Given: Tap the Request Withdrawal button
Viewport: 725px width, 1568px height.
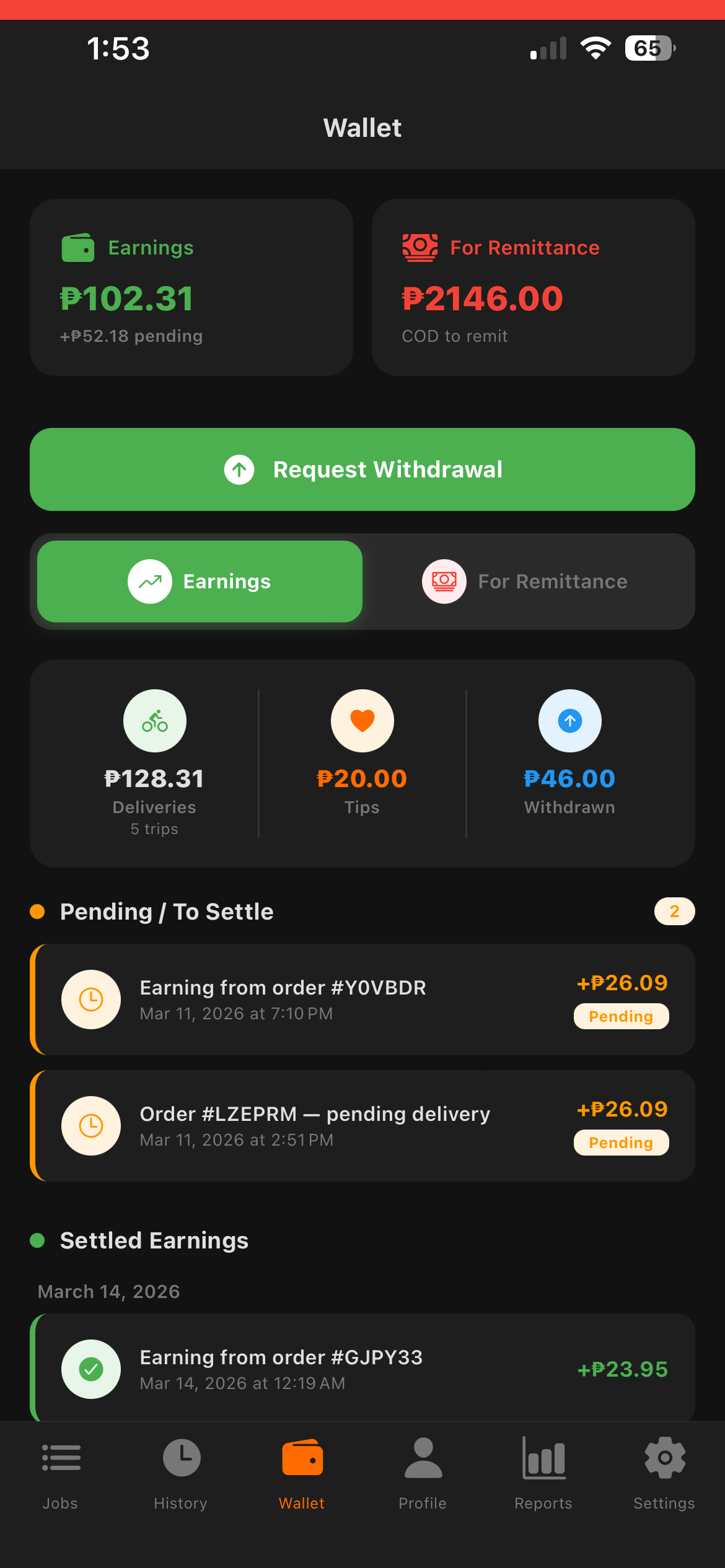Looking at the screenshot, I should coord(362,469).
